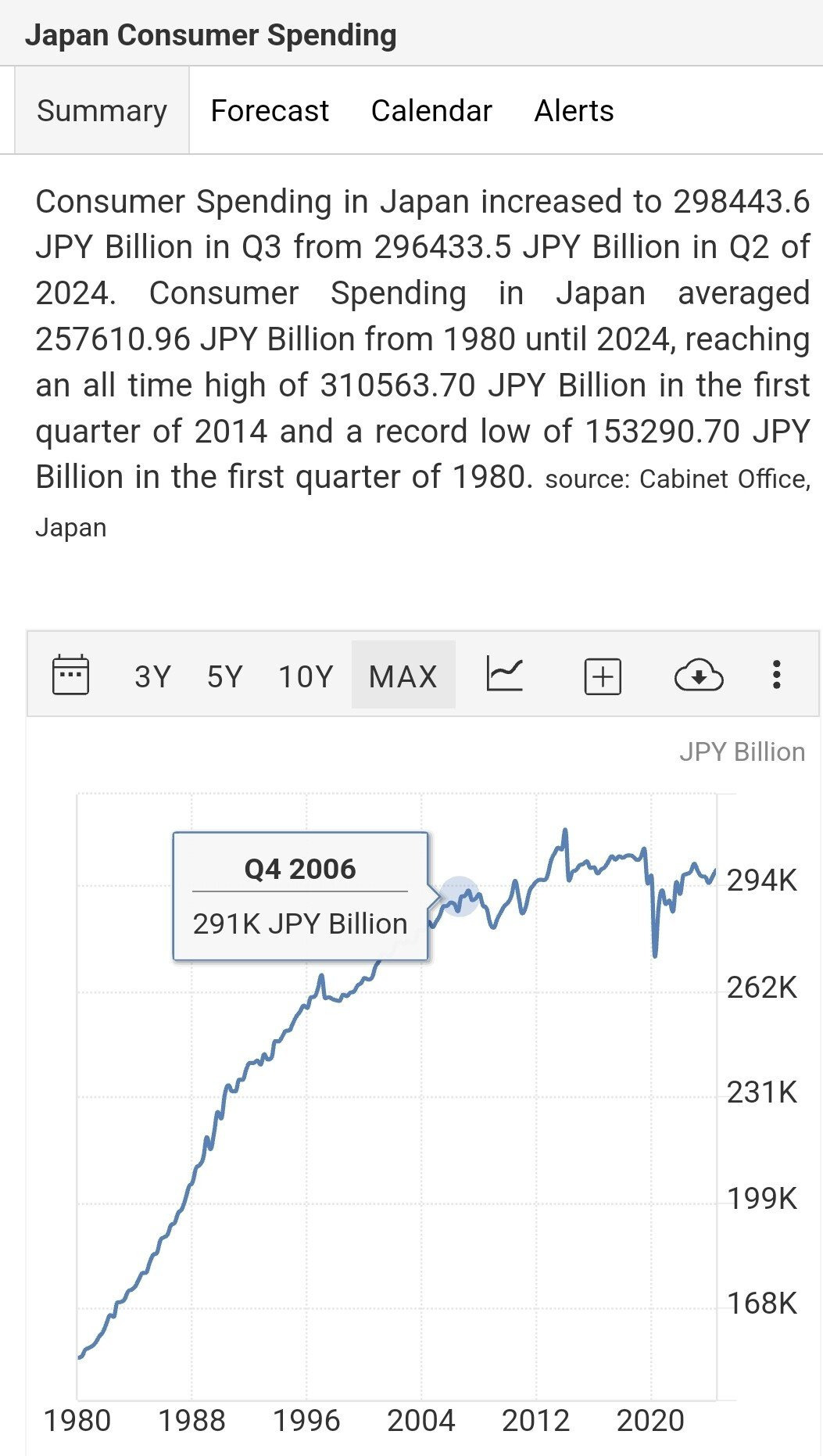Download the chart data via cloud icon
Screen dimensions: 823x1456
click(x=698, y=675)
